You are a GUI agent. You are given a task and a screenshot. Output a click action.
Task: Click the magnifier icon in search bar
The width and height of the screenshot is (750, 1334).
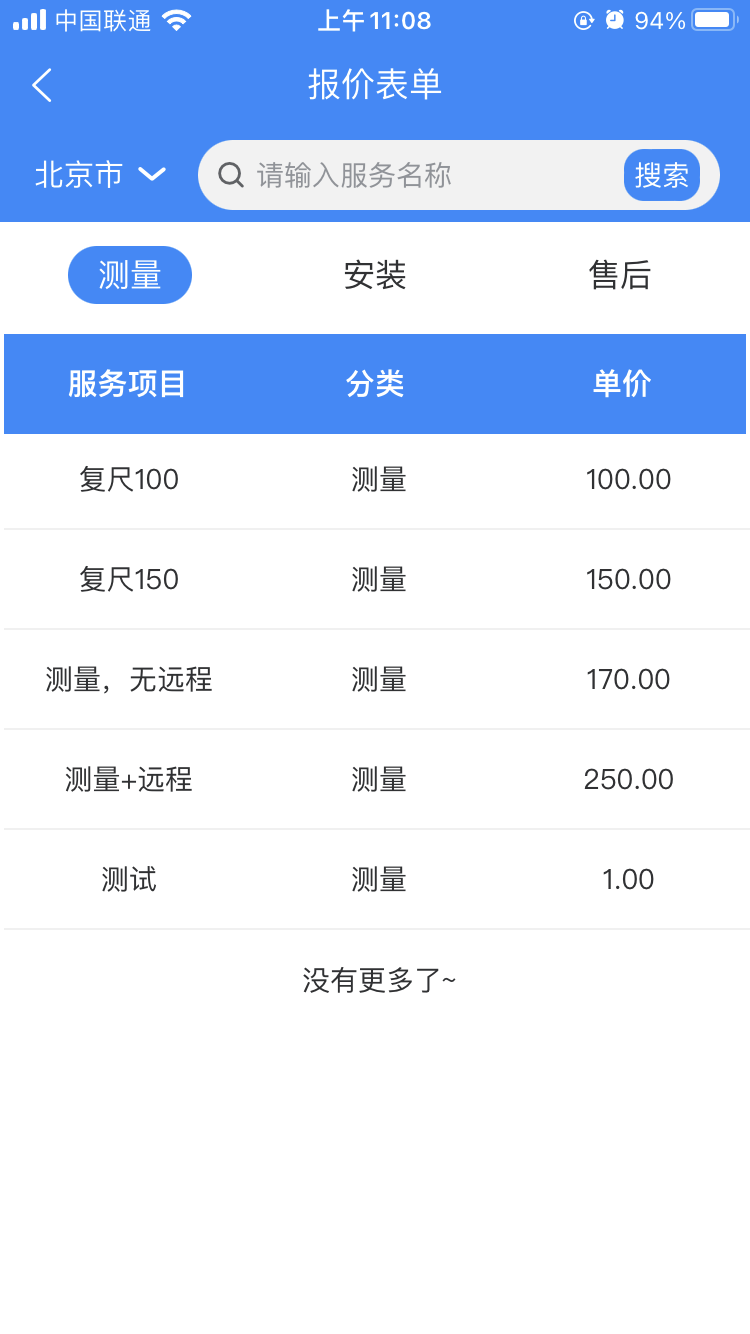click(232, 174)
